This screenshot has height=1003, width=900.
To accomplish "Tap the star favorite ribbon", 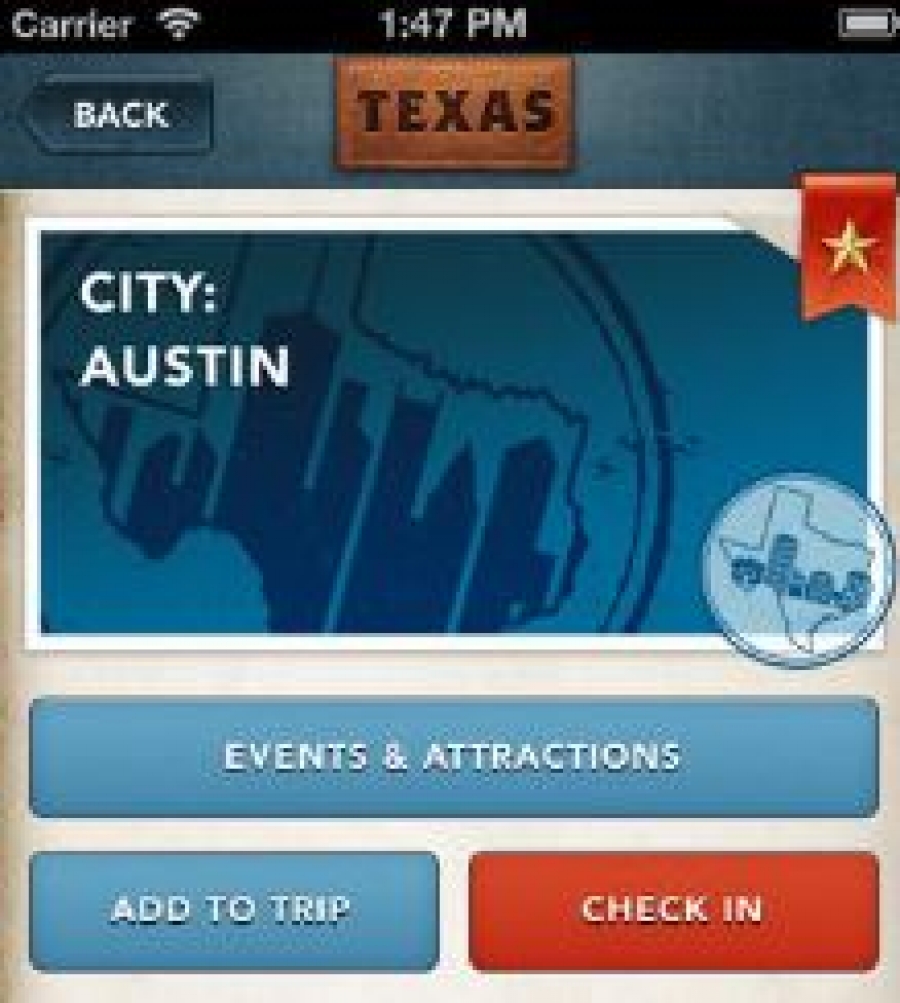I will [849, 246].
